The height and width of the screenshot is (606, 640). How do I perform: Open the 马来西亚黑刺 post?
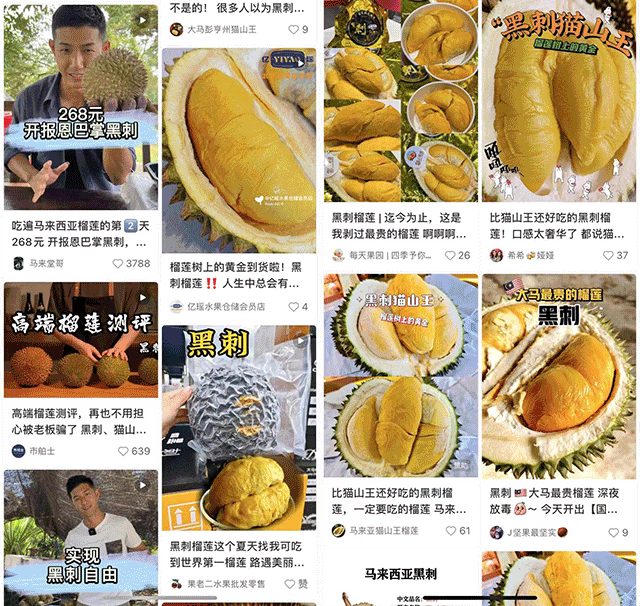400,582
